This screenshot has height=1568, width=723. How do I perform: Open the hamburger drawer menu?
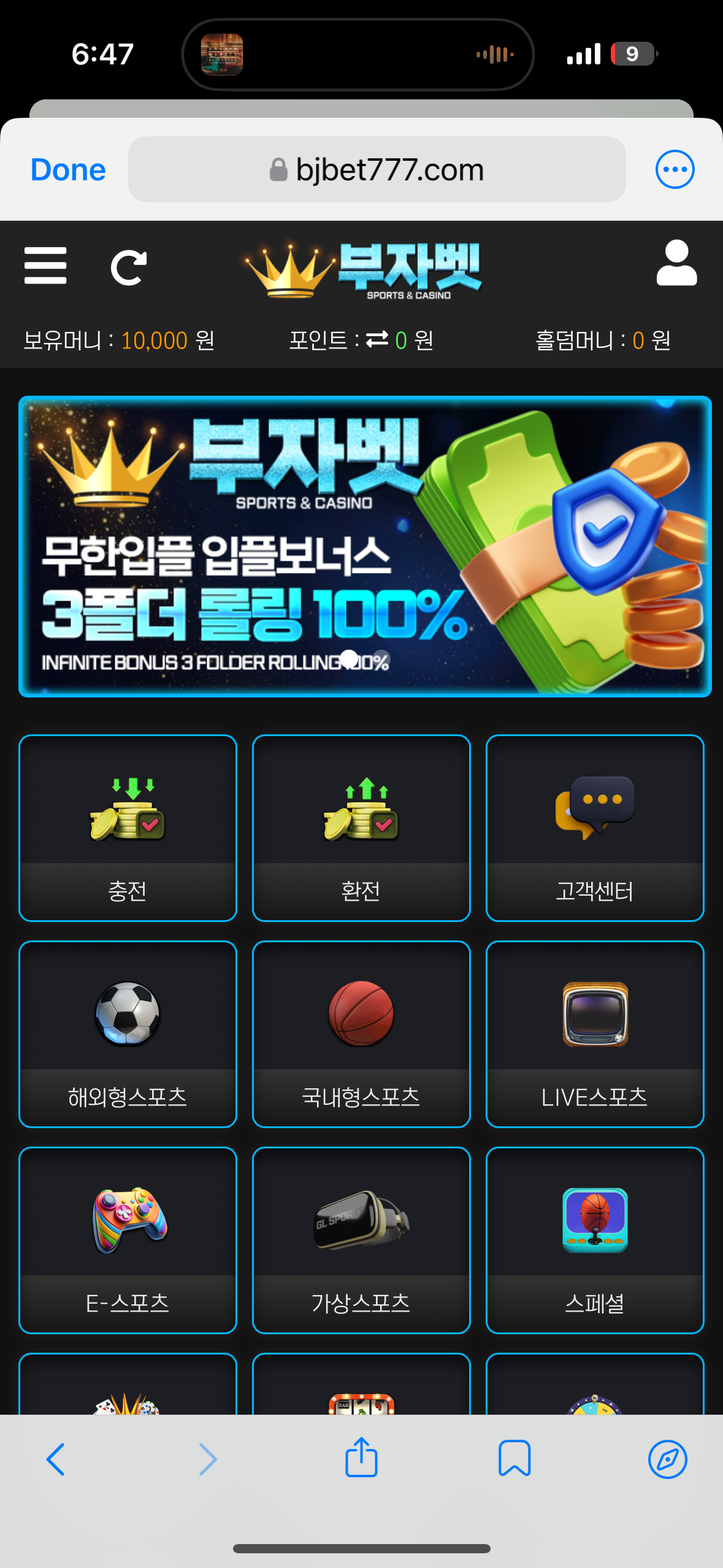click(x=45, y=266)
